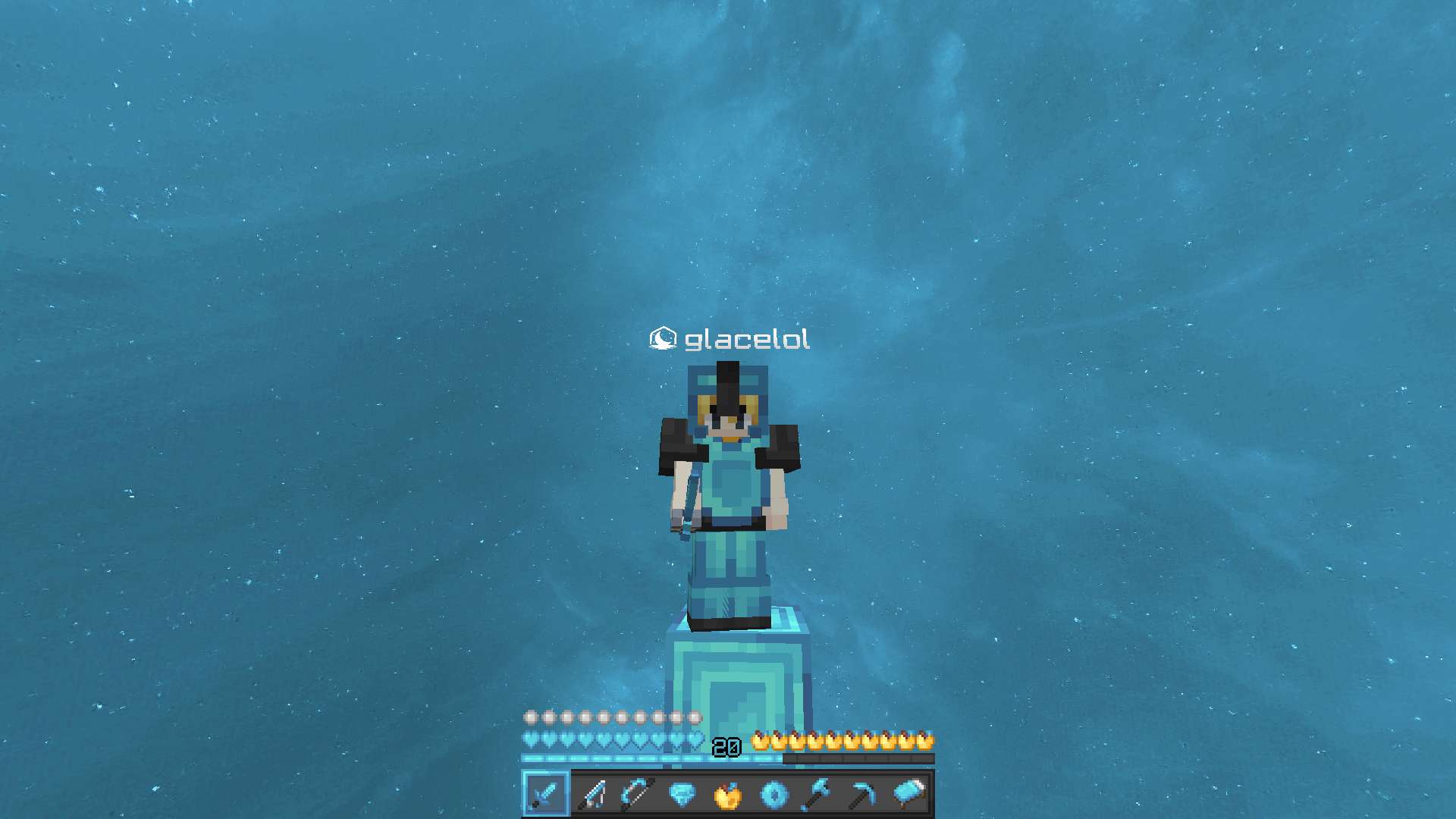Select the fishing rod in hotbar
Image resolution: width=1456 pixels, height=819 pixels.
pyautogui.click(x=591, y=794)
